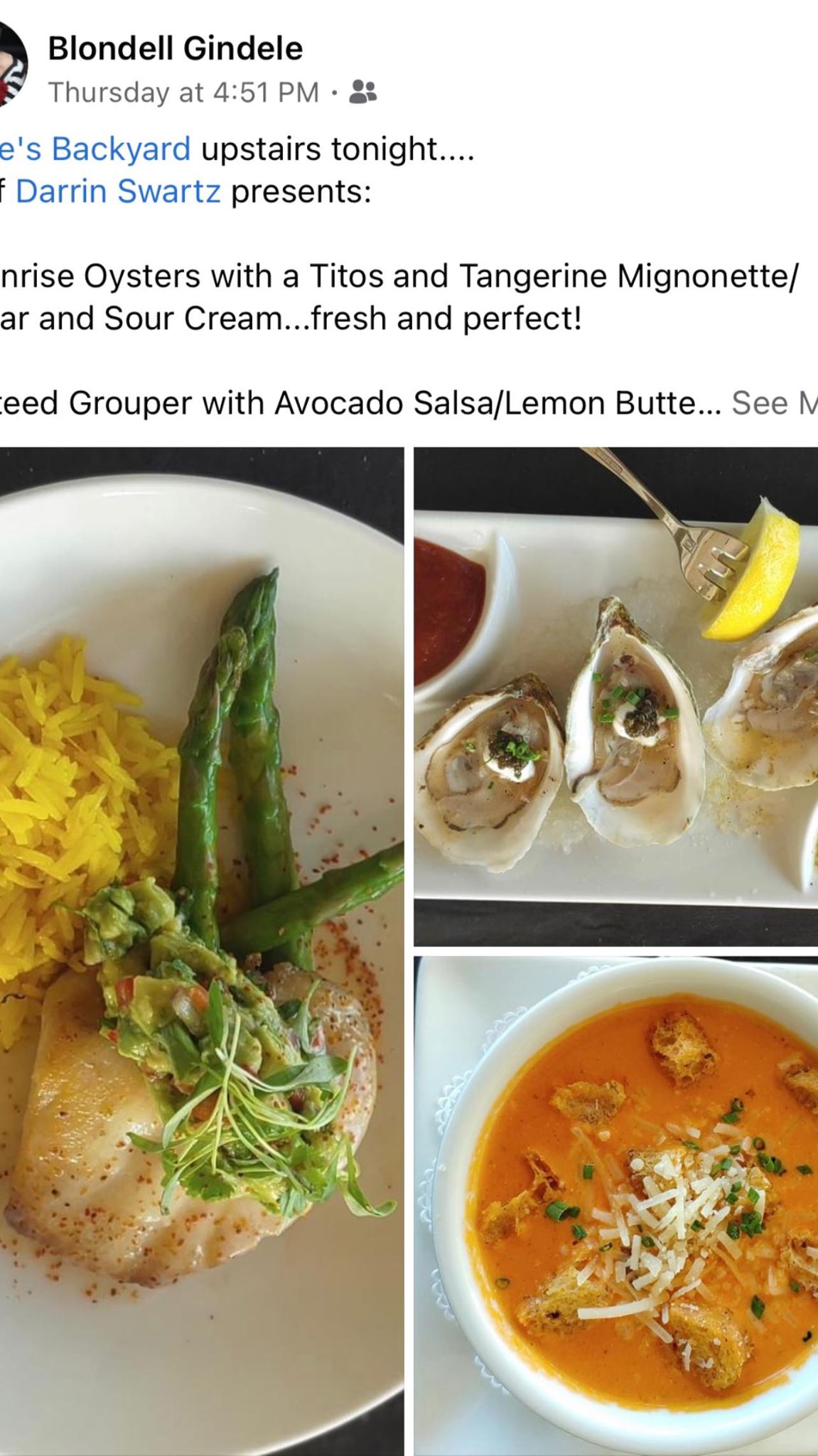Open the Darrin Swartz profile link
The width and height of the screenshot is (818, 1456).
[x=118, y=192]
